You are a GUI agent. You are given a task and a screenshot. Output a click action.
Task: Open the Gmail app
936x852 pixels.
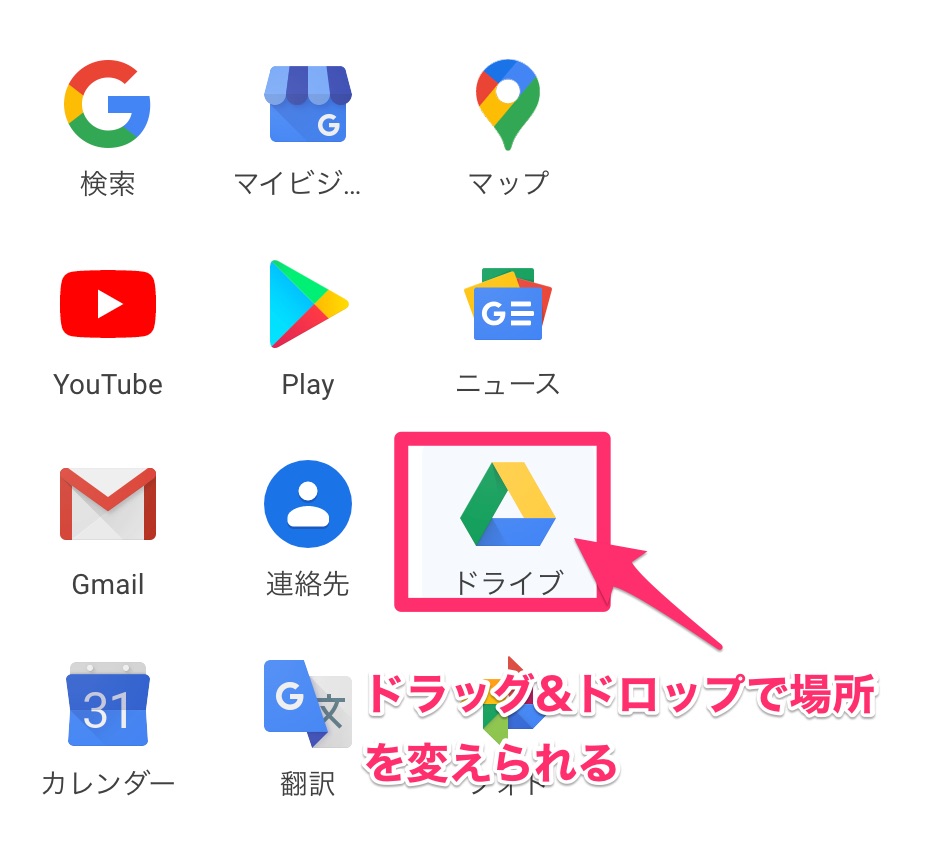tap(107, 504)
